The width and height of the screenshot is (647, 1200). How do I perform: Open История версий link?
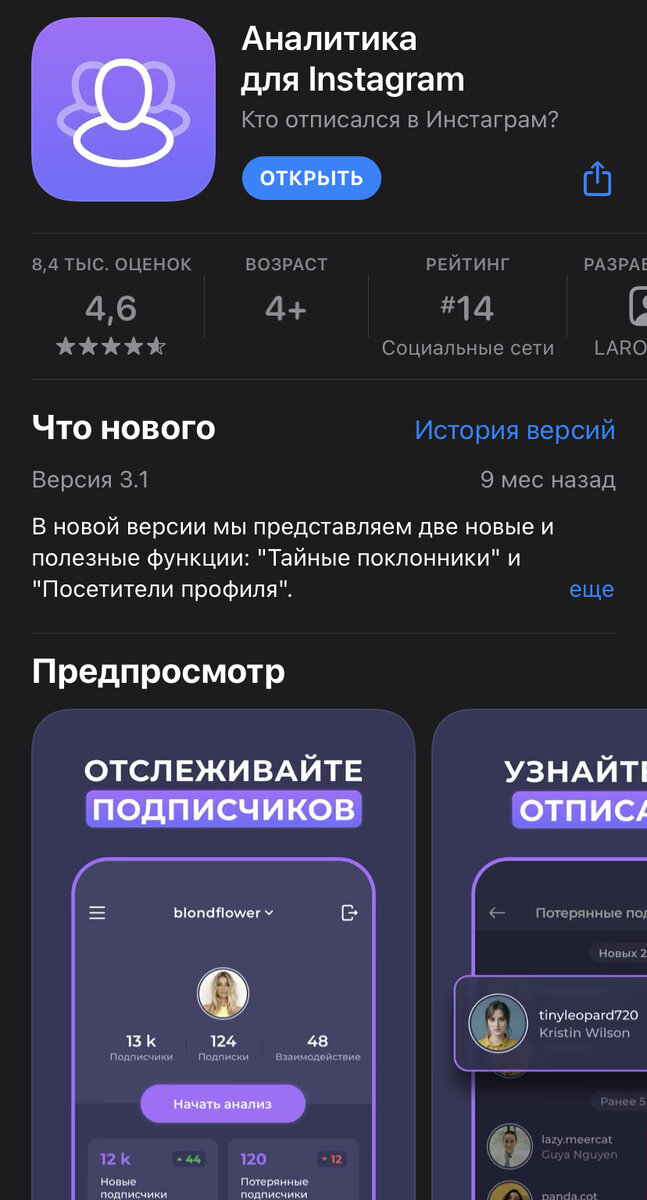515,430
